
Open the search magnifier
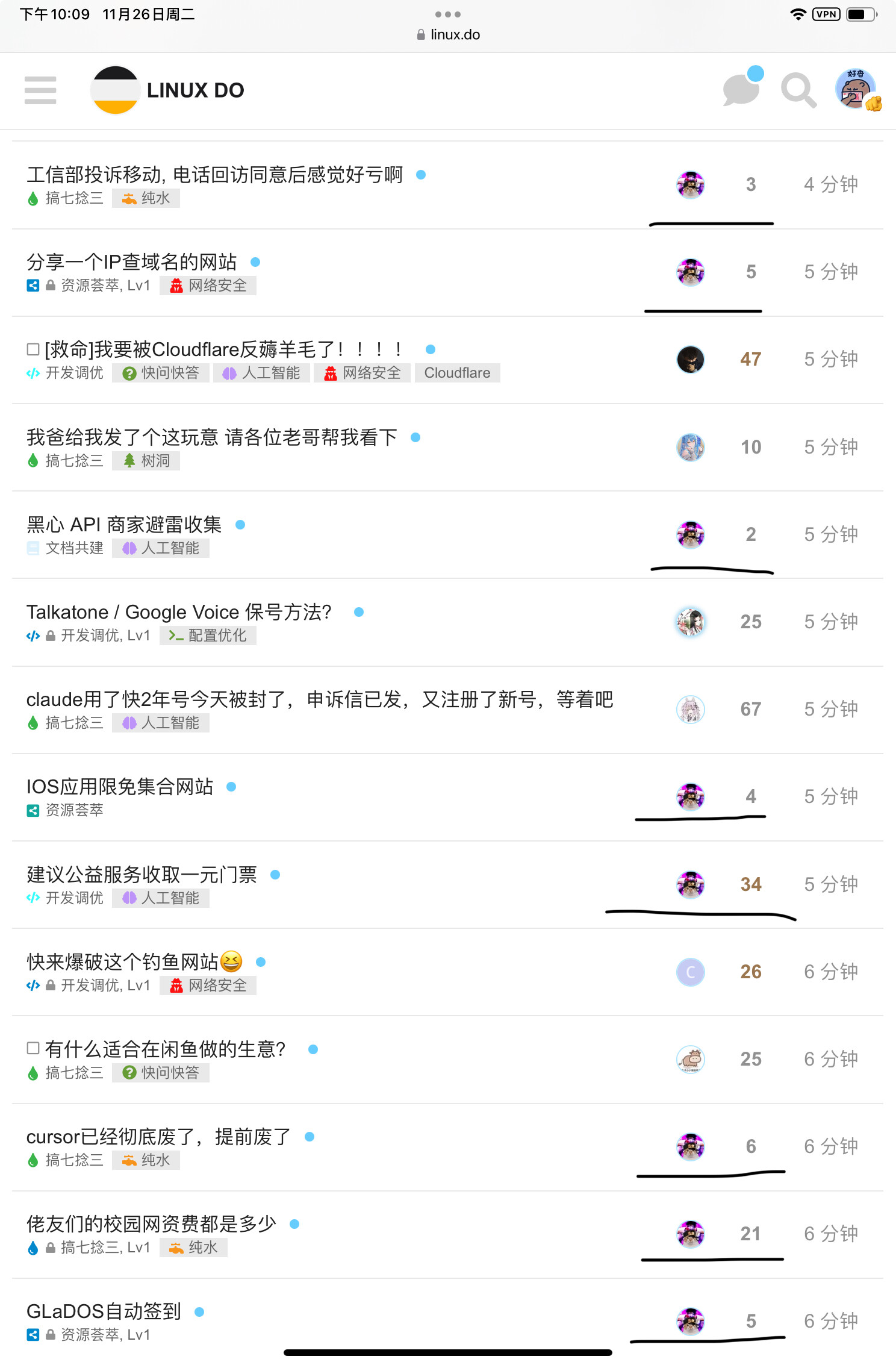pyautogui.click(x=798, y=90)
